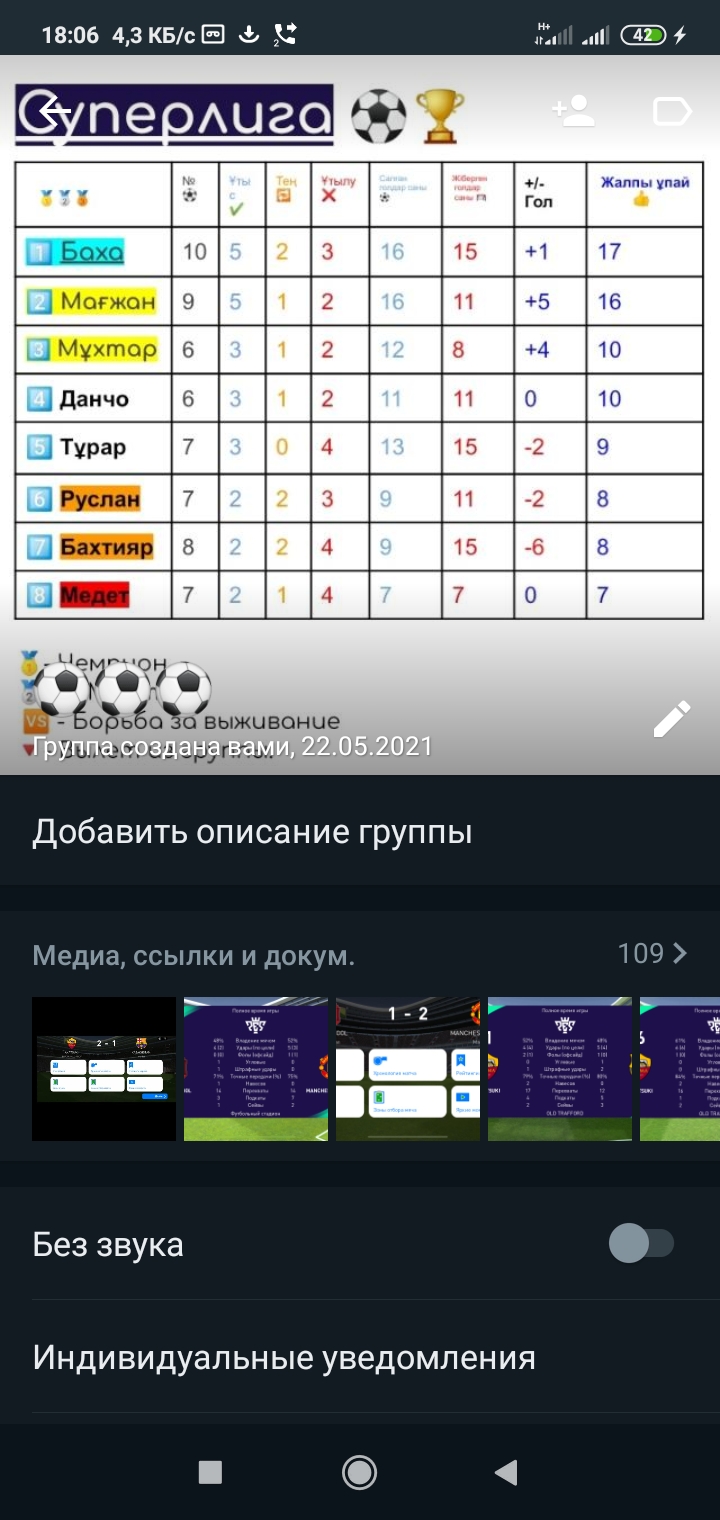Go back using the header arrow
The width and height of the screenshot is (720, 1520).
[54, 111]
